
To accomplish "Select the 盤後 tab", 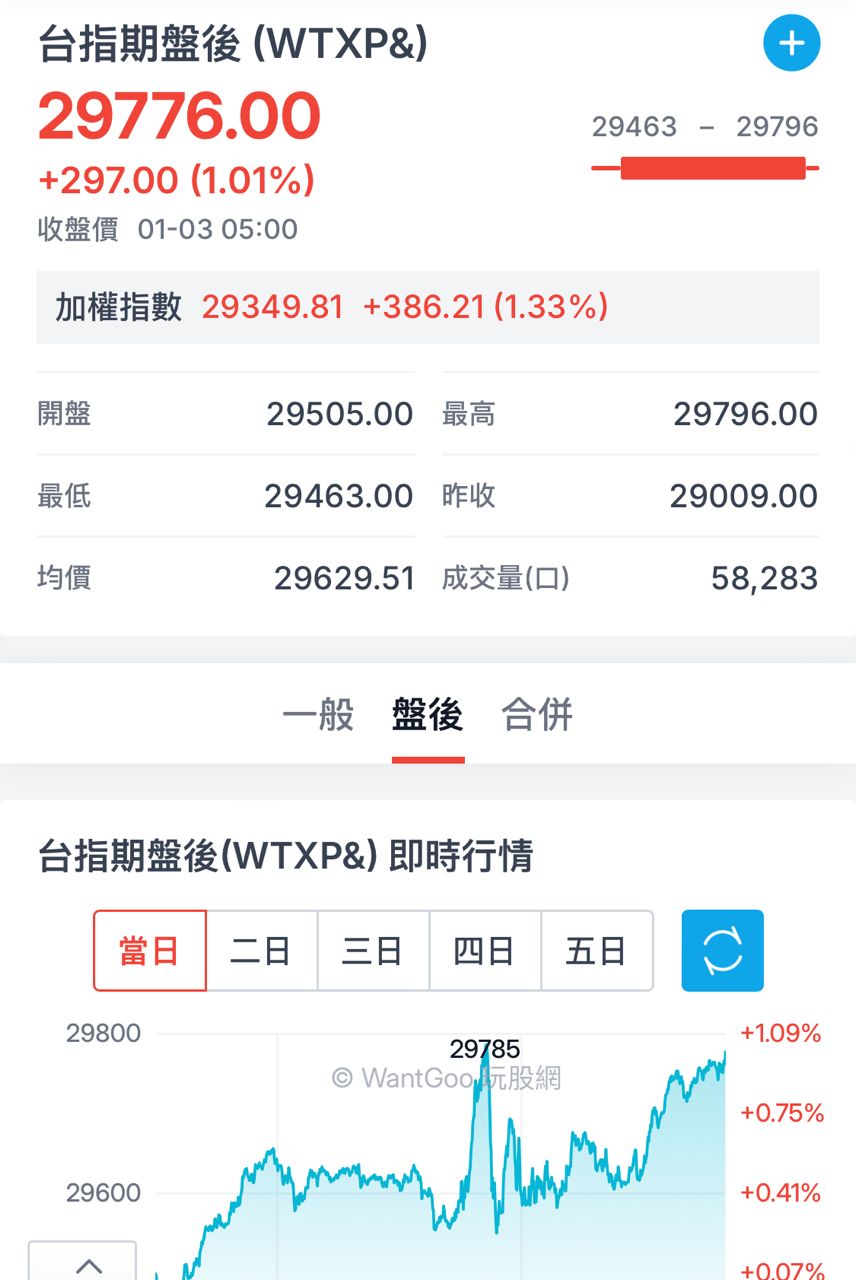I will pyautogui.click(x=428, y=715).
